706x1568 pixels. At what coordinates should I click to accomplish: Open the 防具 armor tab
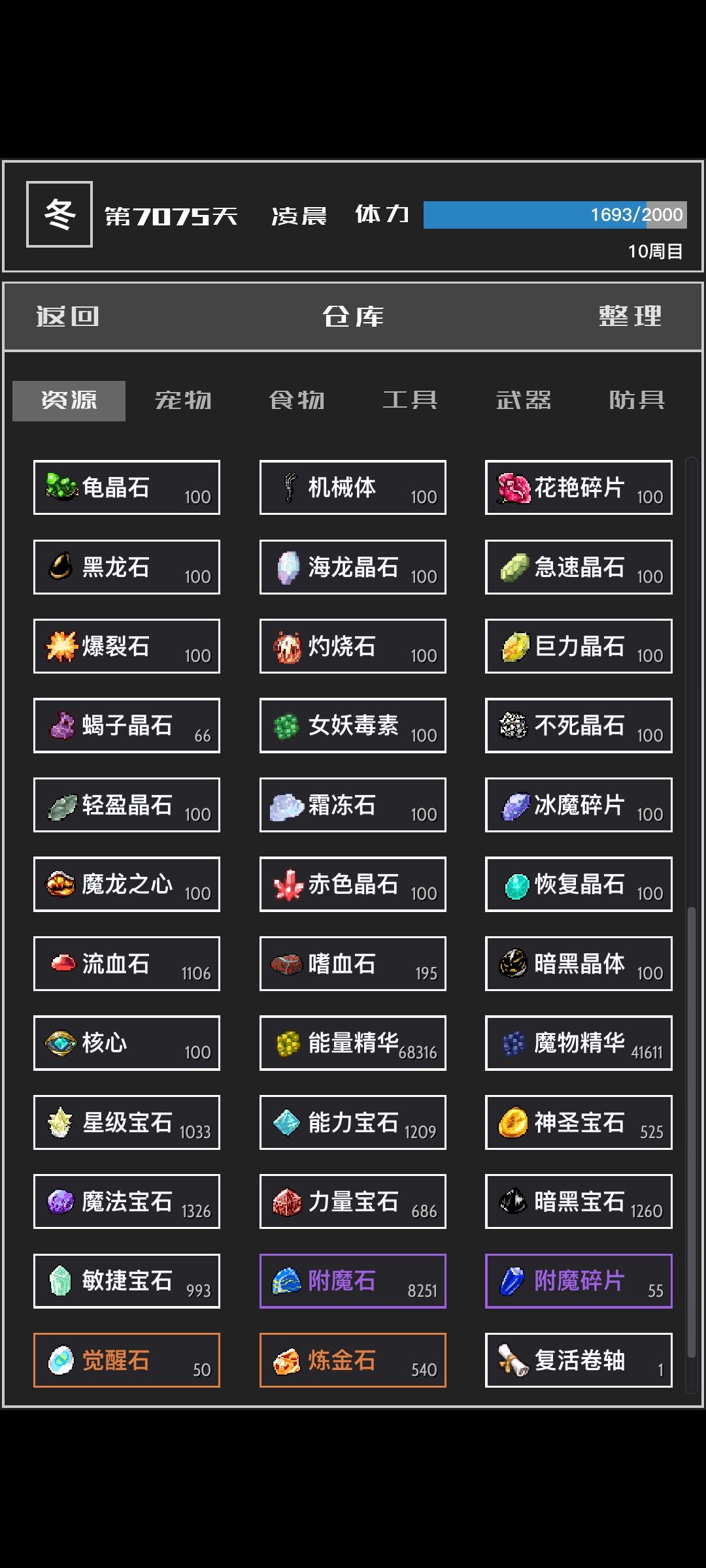pos(637,400)
